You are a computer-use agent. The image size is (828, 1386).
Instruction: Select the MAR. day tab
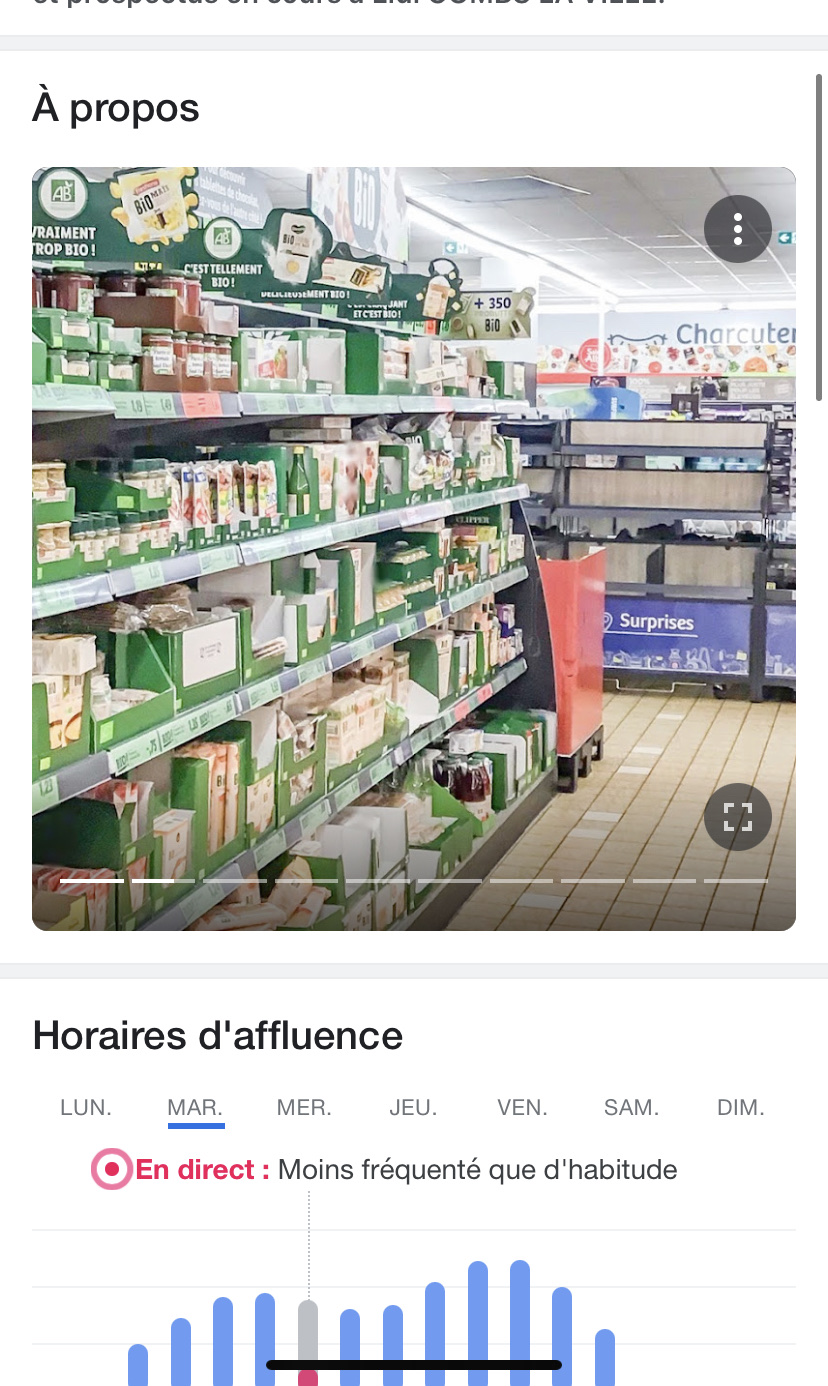point(195,1108)
